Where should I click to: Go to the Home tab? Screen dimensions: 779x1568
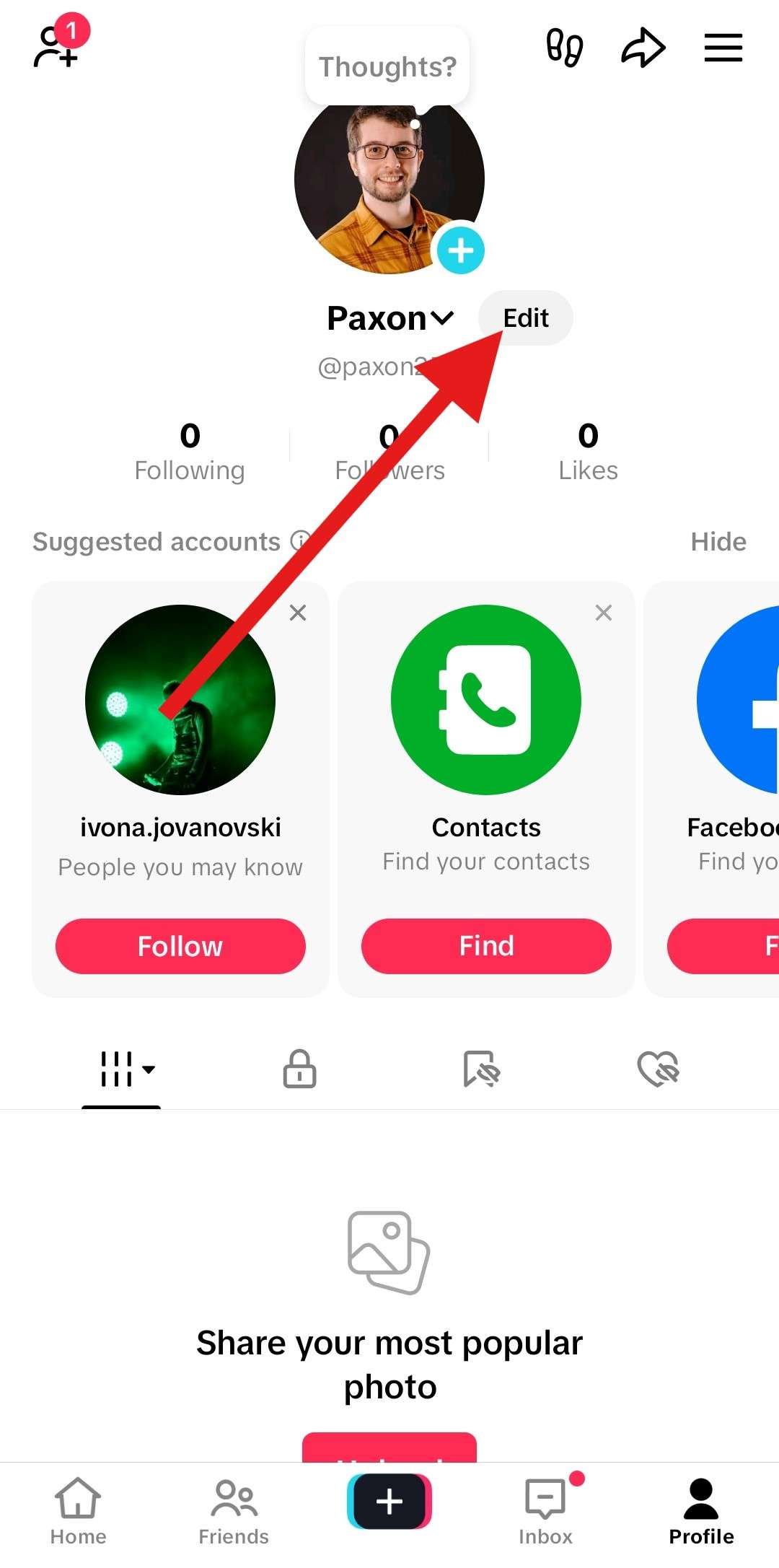pyautogui.click(x=78, y=1510)
